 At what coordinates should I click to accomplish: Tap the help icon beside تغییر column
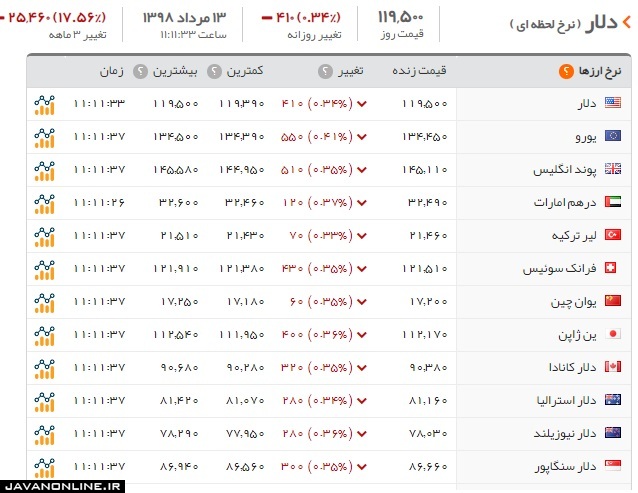pos(325,71)
